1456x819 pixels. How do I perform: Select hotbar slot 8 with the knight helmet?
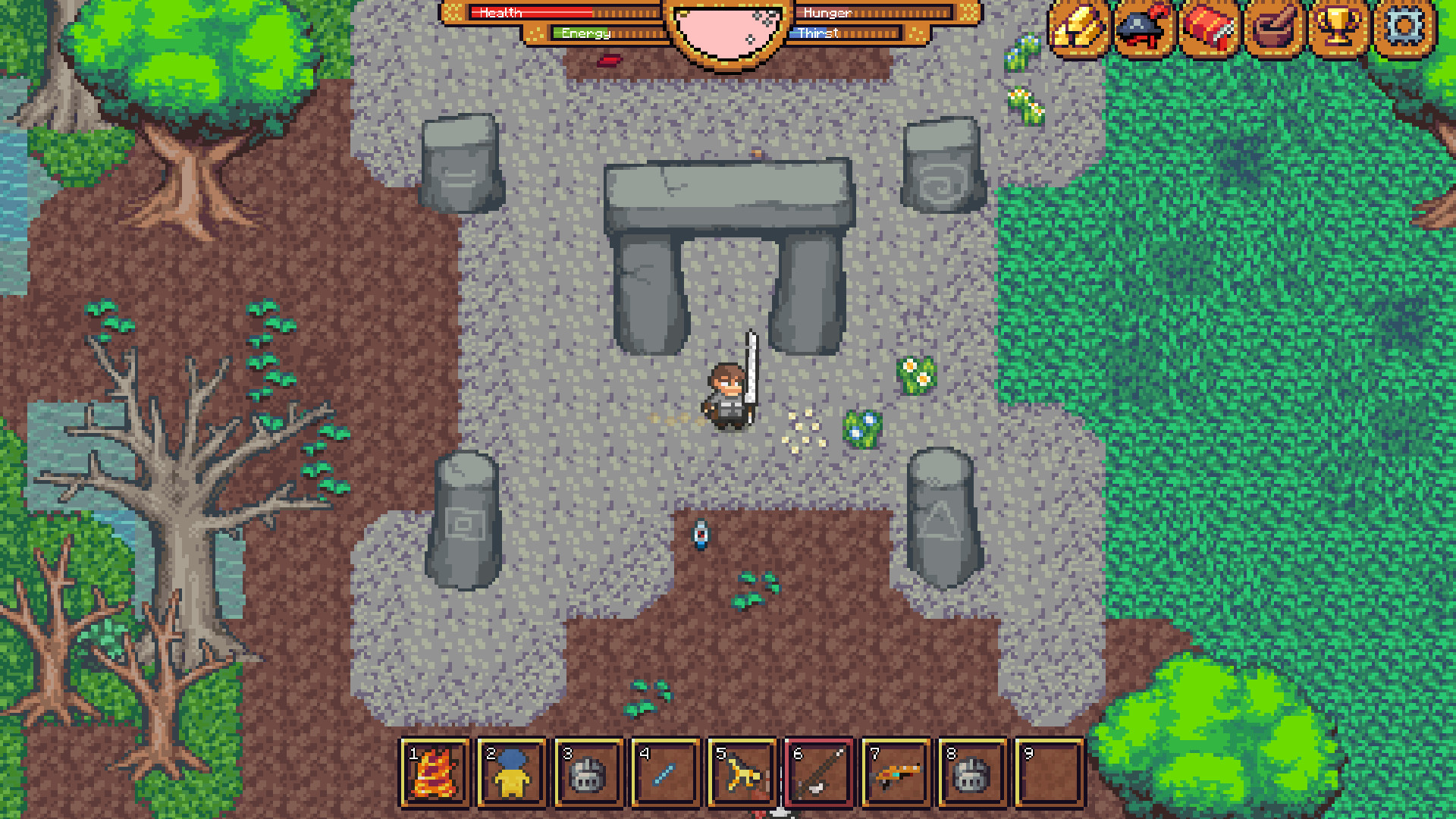(x=973, y=773)
